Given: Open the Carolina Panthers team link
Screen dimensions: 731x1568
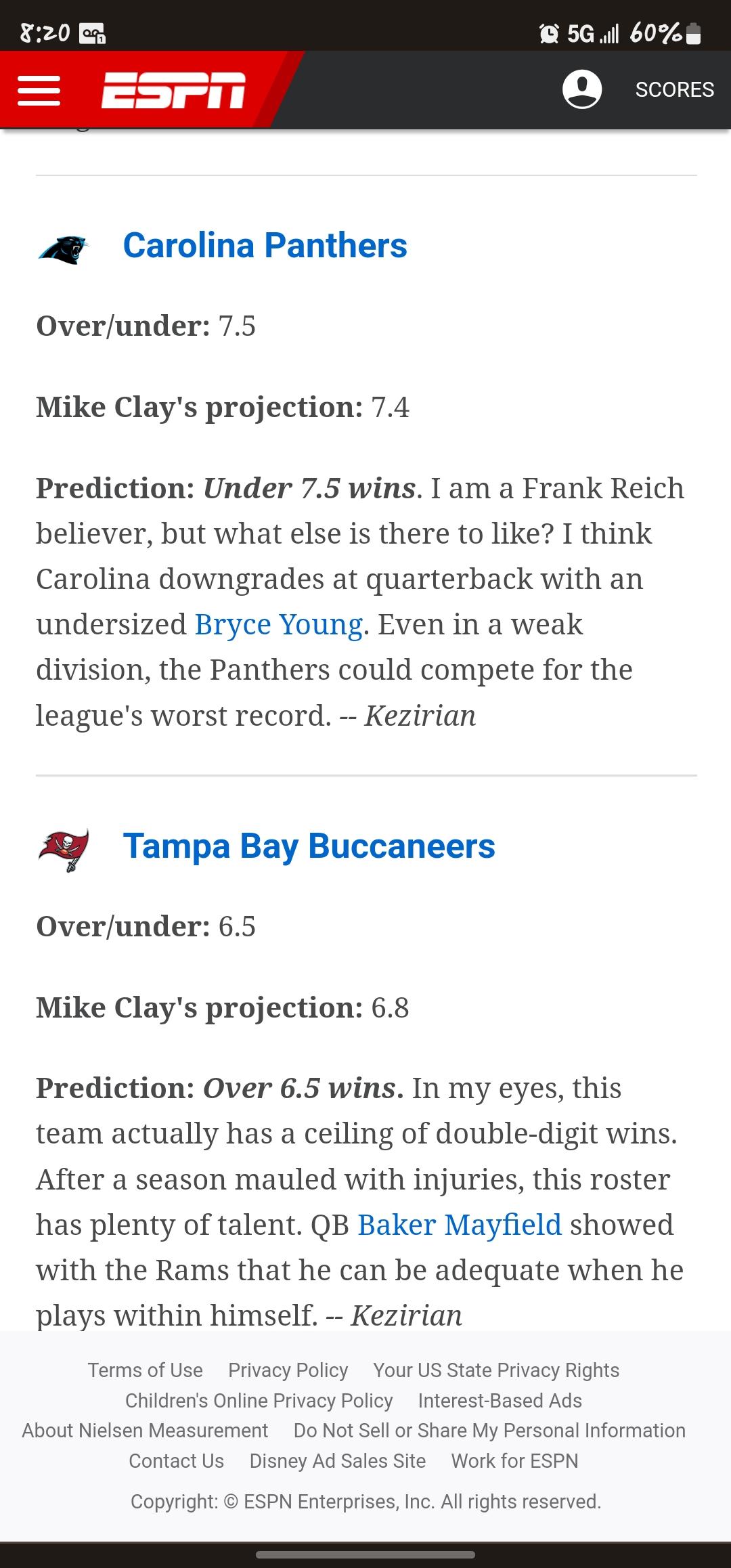Looking at the screenshot, I should pos(265,245).
